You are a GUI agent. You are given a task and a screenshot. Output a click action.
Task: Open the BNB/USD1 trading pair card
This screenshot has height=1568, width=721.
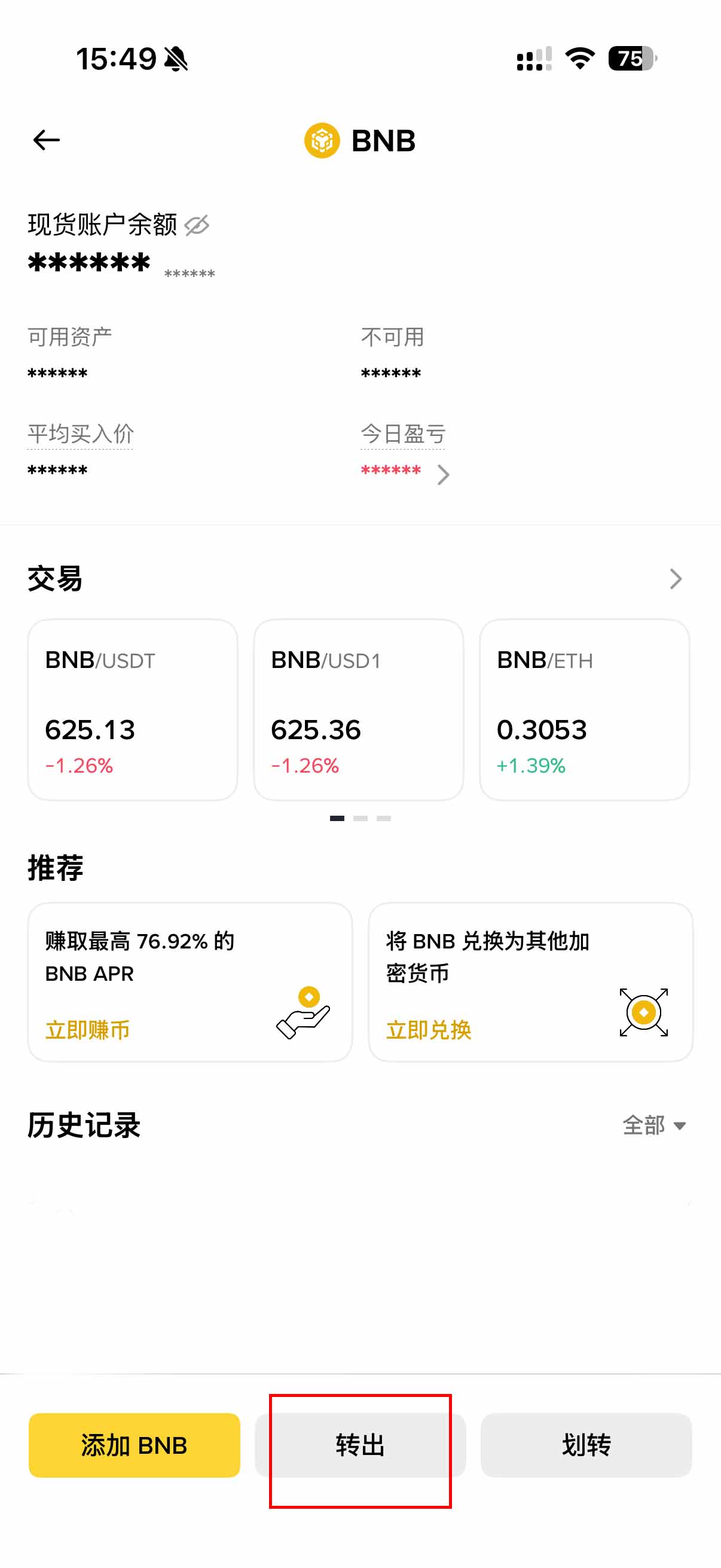coord(358,710)
